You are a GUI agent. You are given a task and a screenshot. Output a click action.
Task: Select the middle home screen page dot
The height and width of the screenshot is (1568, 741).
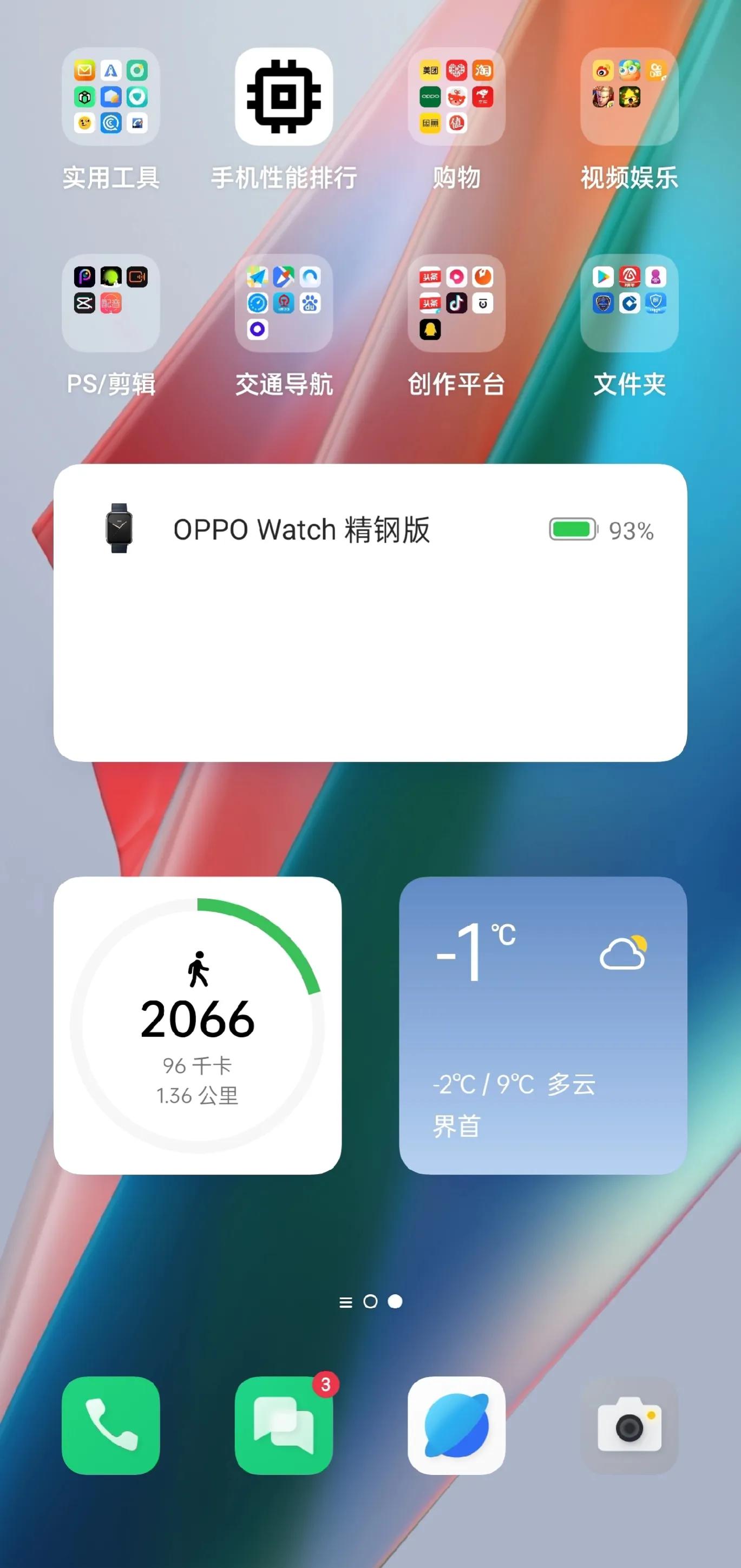tap(371, 1301)
